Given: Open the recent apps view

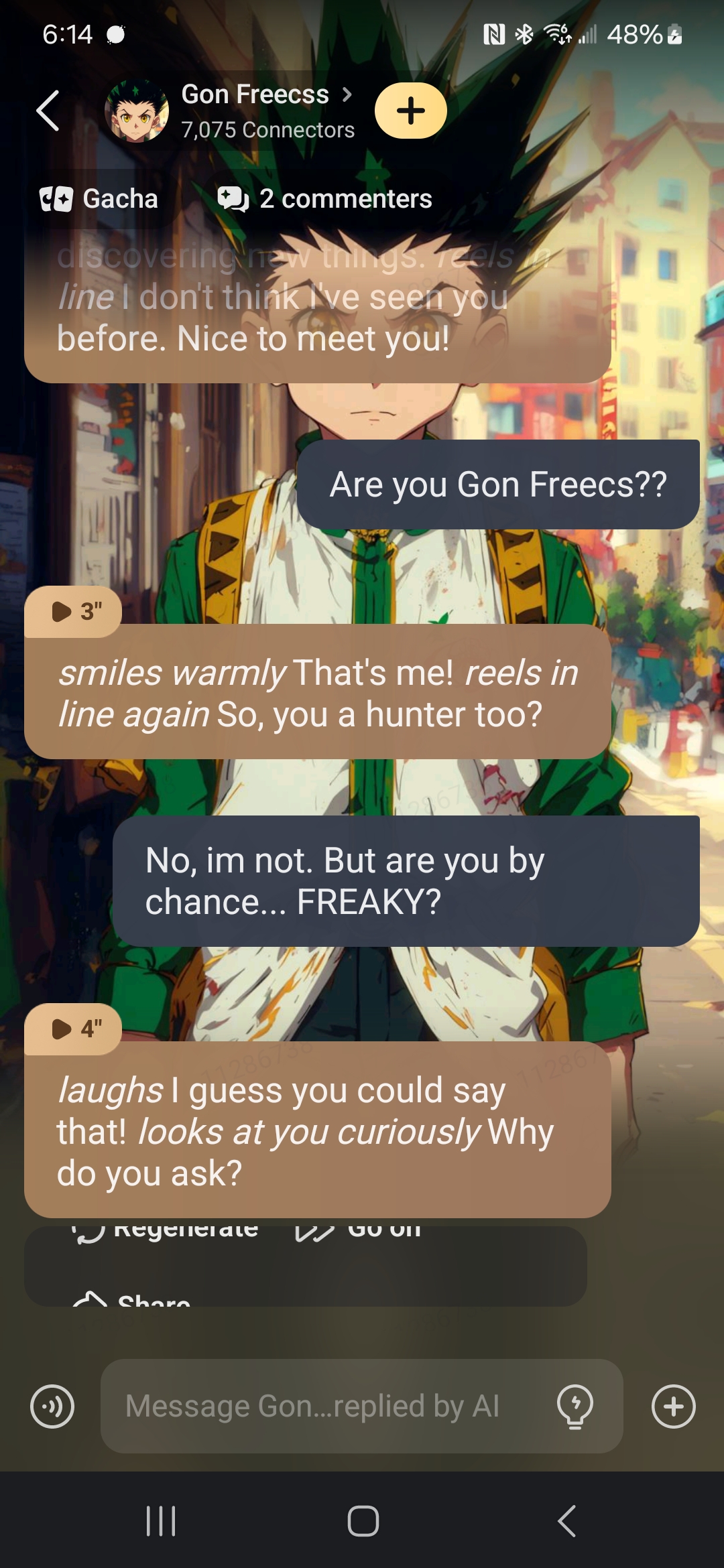Looking at the screenshot, I should [x=161, y=1520].
